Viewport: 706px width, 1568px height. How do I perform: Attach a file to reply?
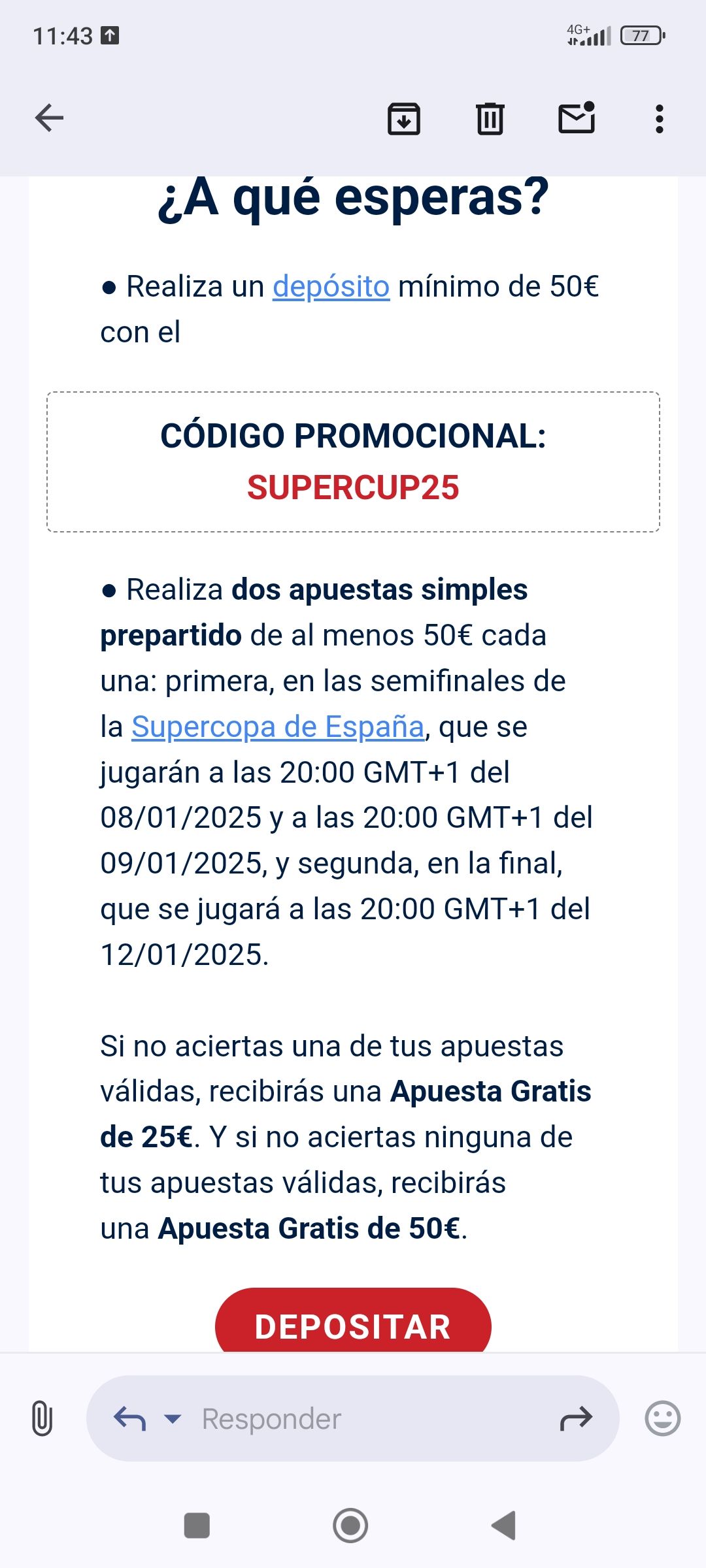42,1418
